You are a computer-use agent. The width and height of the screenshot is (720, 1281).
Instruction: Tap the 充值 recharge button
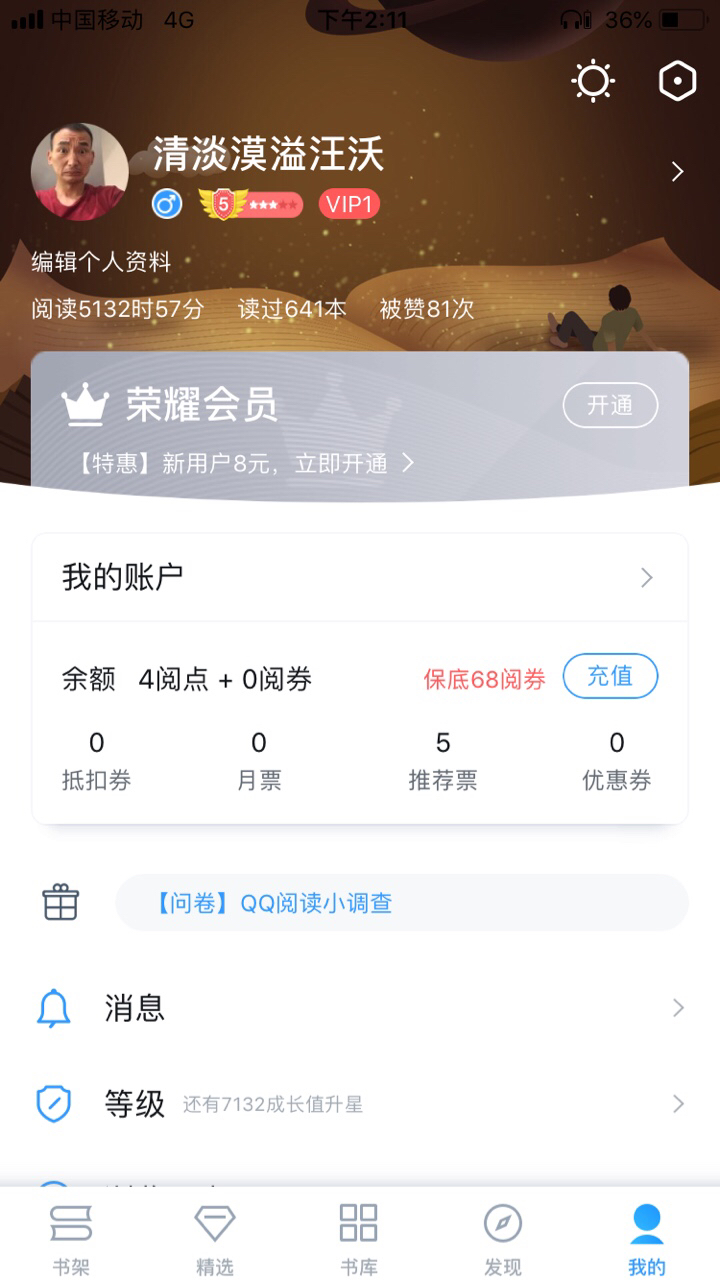pyautogui.click(x=610, y=677)
